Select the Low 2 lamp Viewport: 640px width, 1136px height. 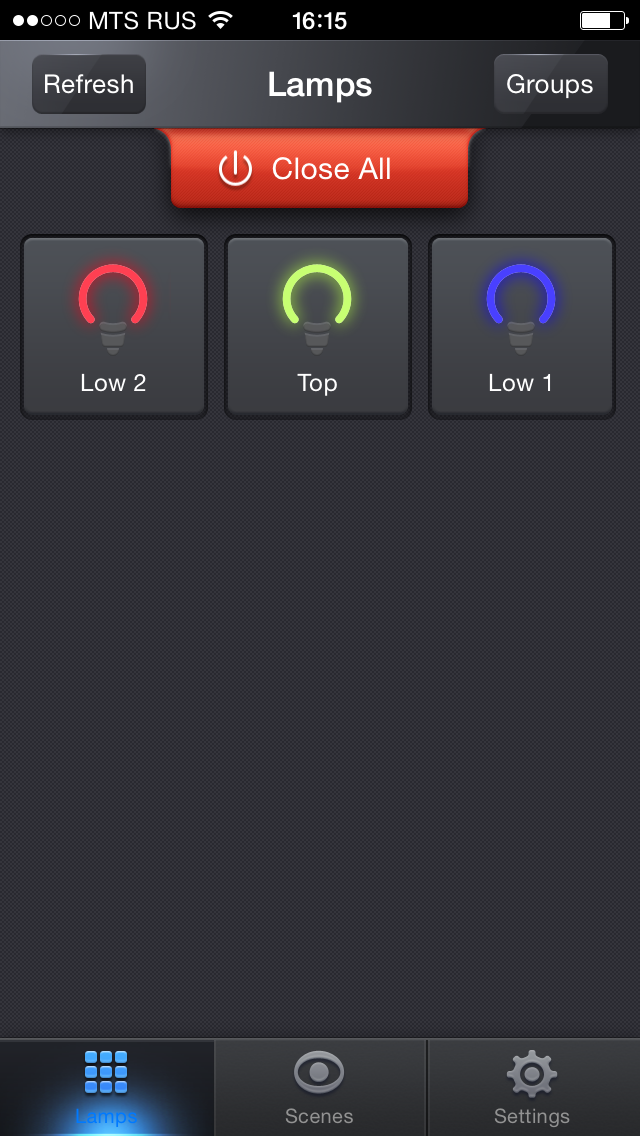114,326
